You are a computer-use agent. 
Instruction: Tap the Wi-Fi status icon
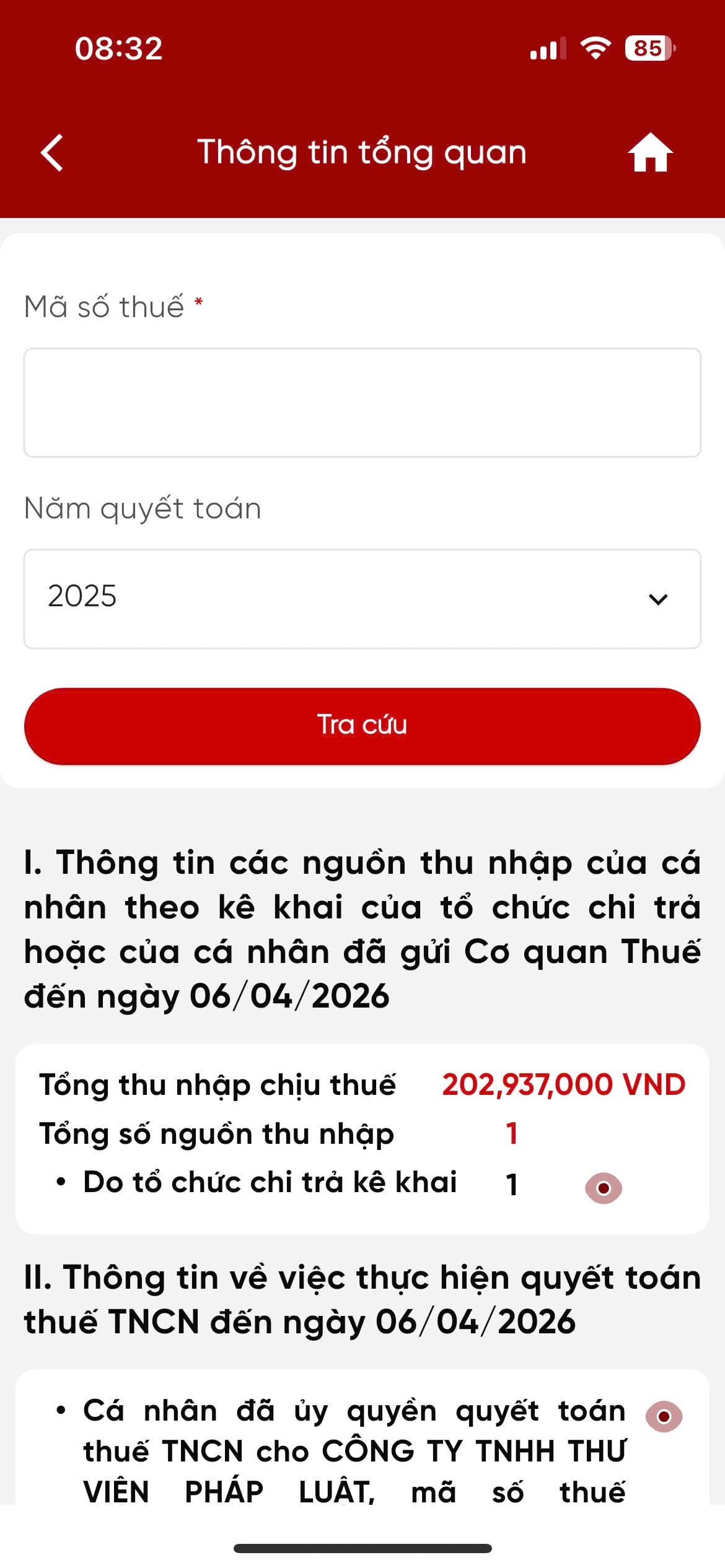594,49
